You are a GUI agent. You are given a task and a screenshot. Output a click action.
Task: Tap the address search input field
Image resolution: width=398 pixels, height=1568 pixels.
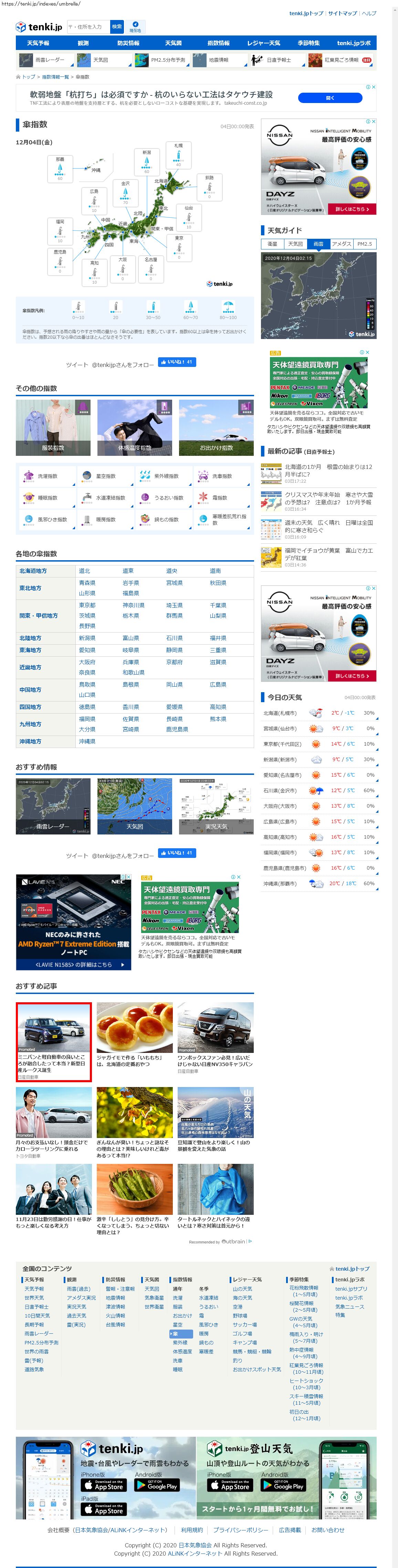(x=88, y=27)
